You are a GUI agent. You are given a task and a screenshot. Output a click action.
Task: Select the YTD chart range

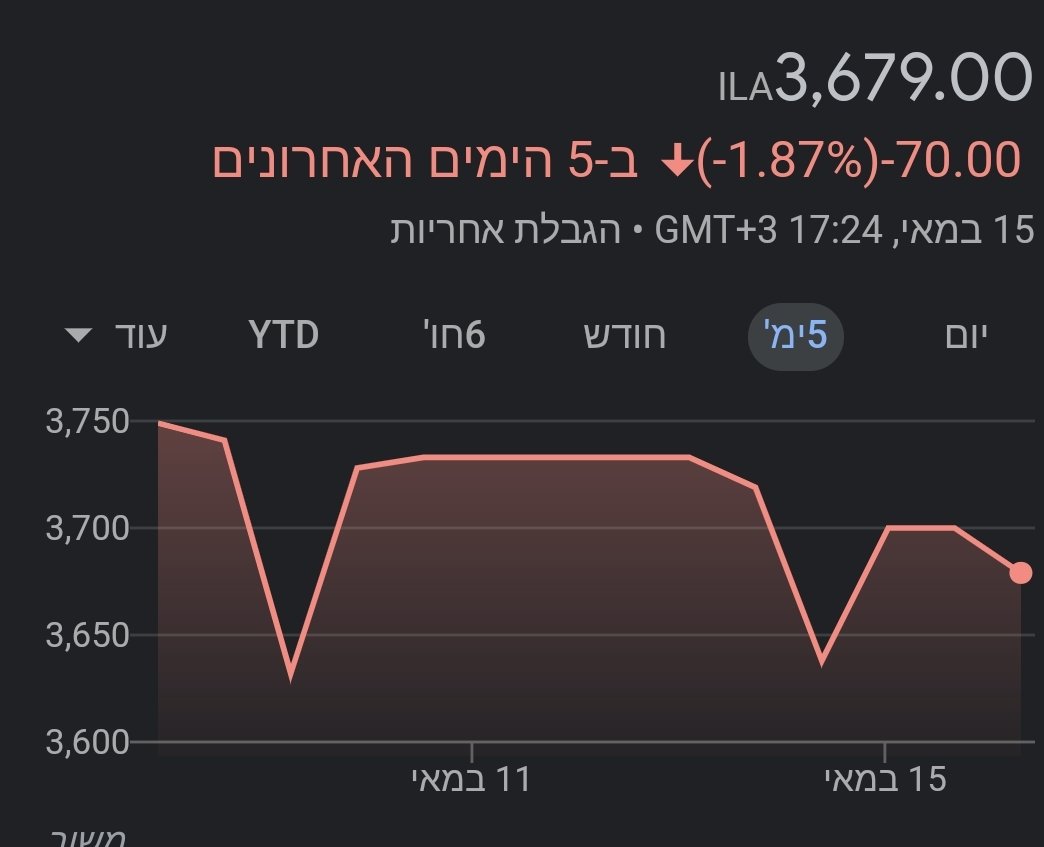(x=283, y=336)
